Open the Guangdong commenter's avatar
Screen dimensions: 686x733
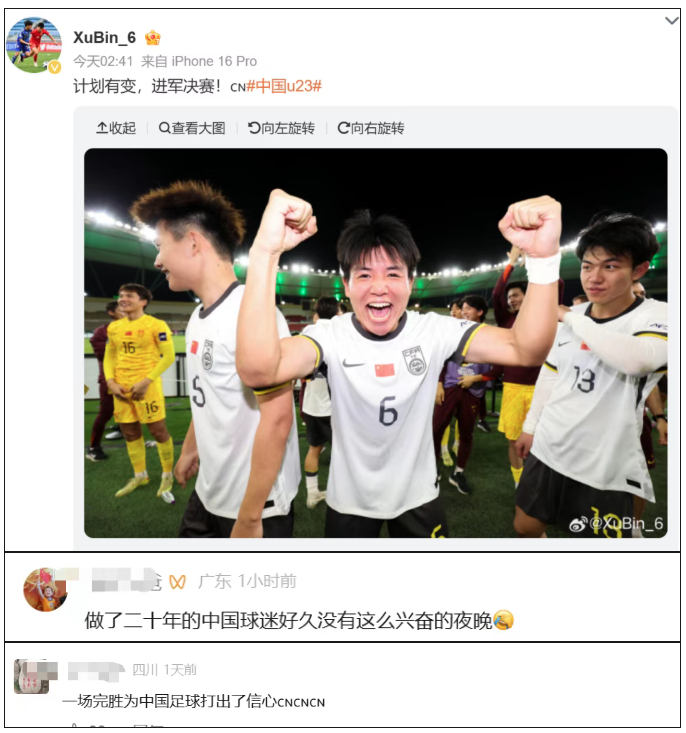(45, 589)
